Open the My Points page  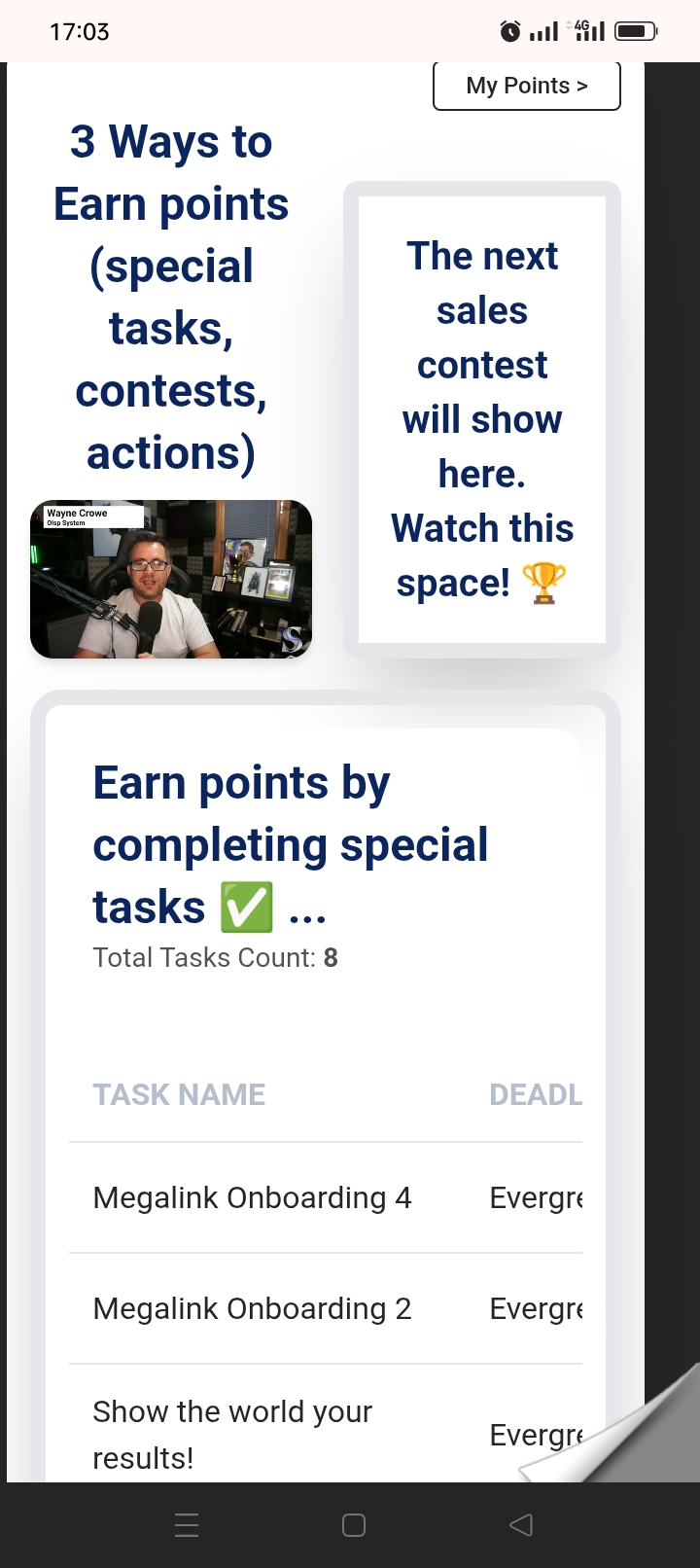tap(526, 87)
